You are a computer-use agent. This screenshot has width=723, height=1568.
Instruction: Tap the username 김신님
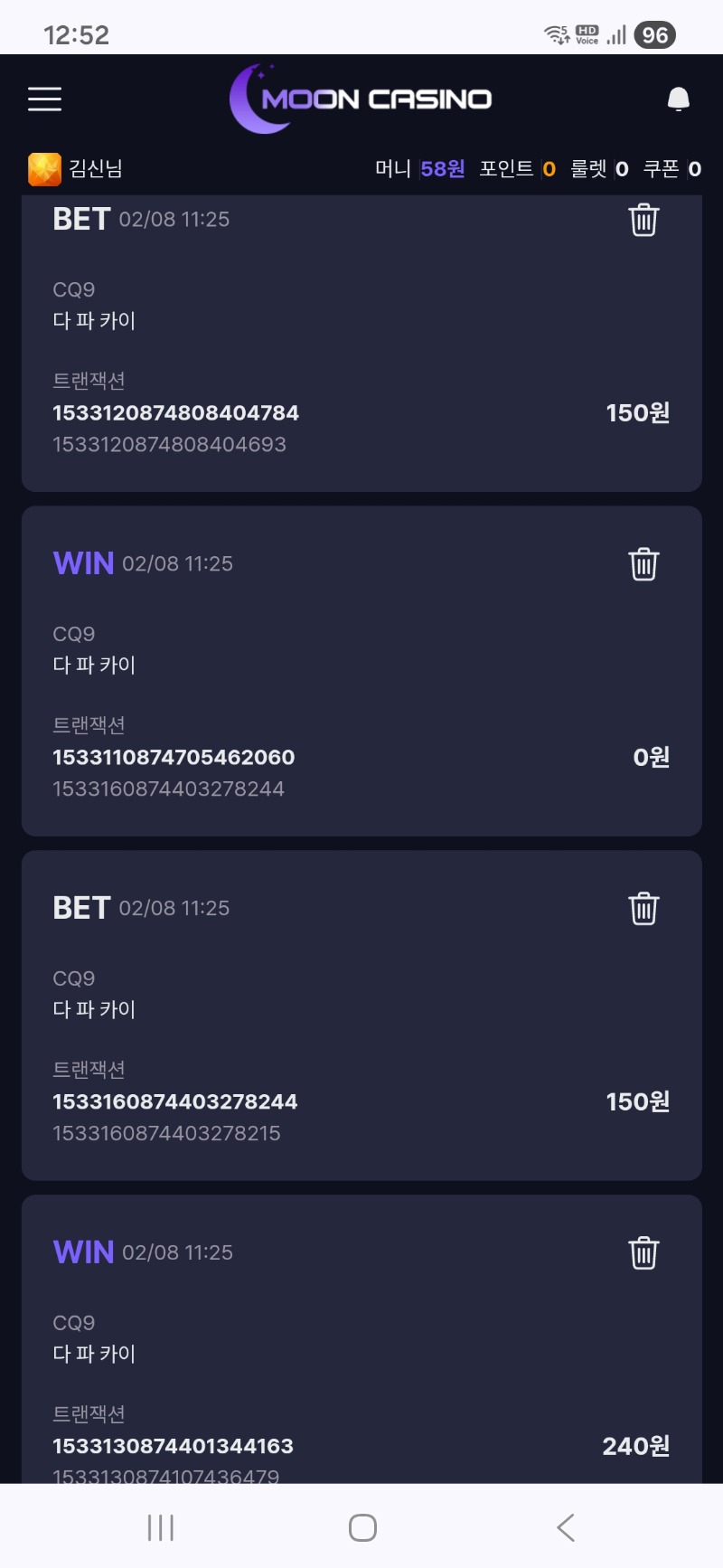point(95,168)
